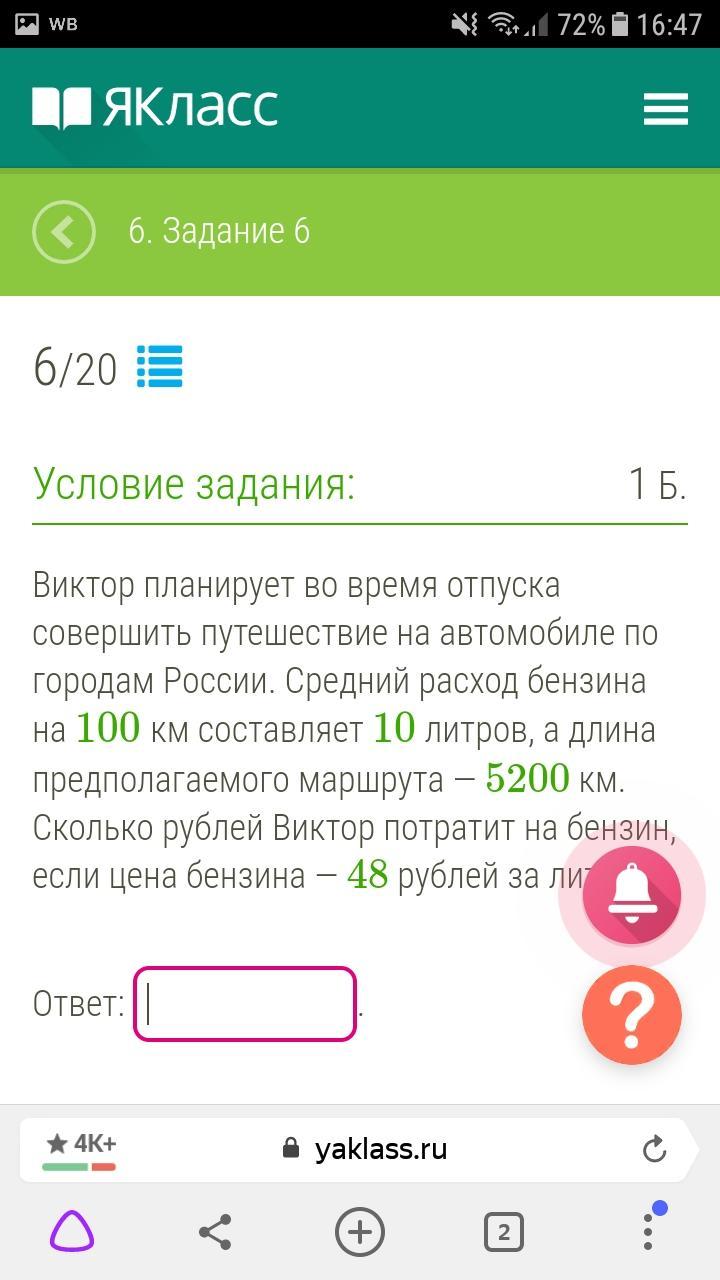Image resolution: width=720 pixels, height=1280 pixels.
Task: Show the two open tabs
Action: click(x=503, y=1232)
